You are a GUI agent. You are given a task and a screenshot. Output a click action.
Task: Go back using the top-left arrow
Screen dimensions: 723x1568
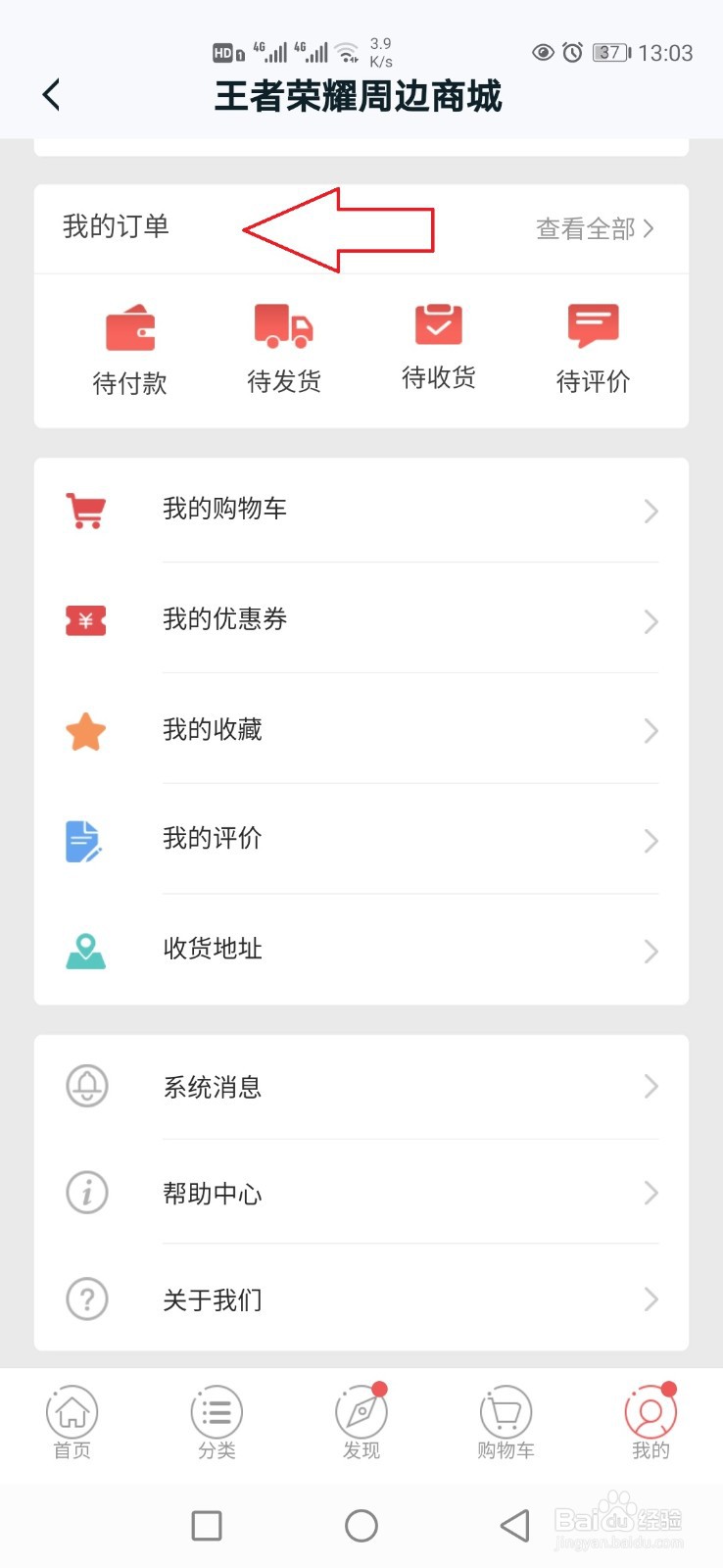[x=52, y=95]
